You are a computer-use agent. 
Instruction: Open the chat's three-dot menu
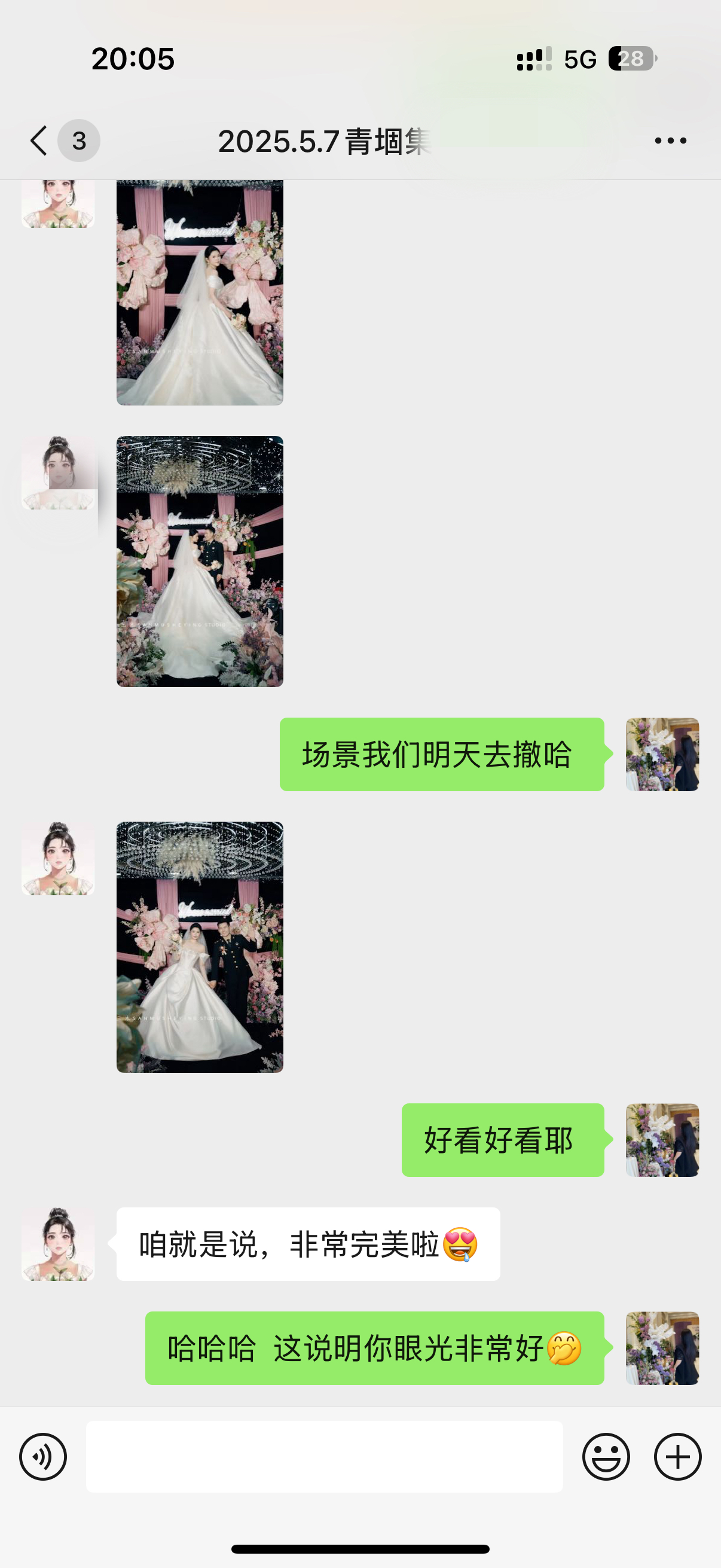tap(671, 141)
